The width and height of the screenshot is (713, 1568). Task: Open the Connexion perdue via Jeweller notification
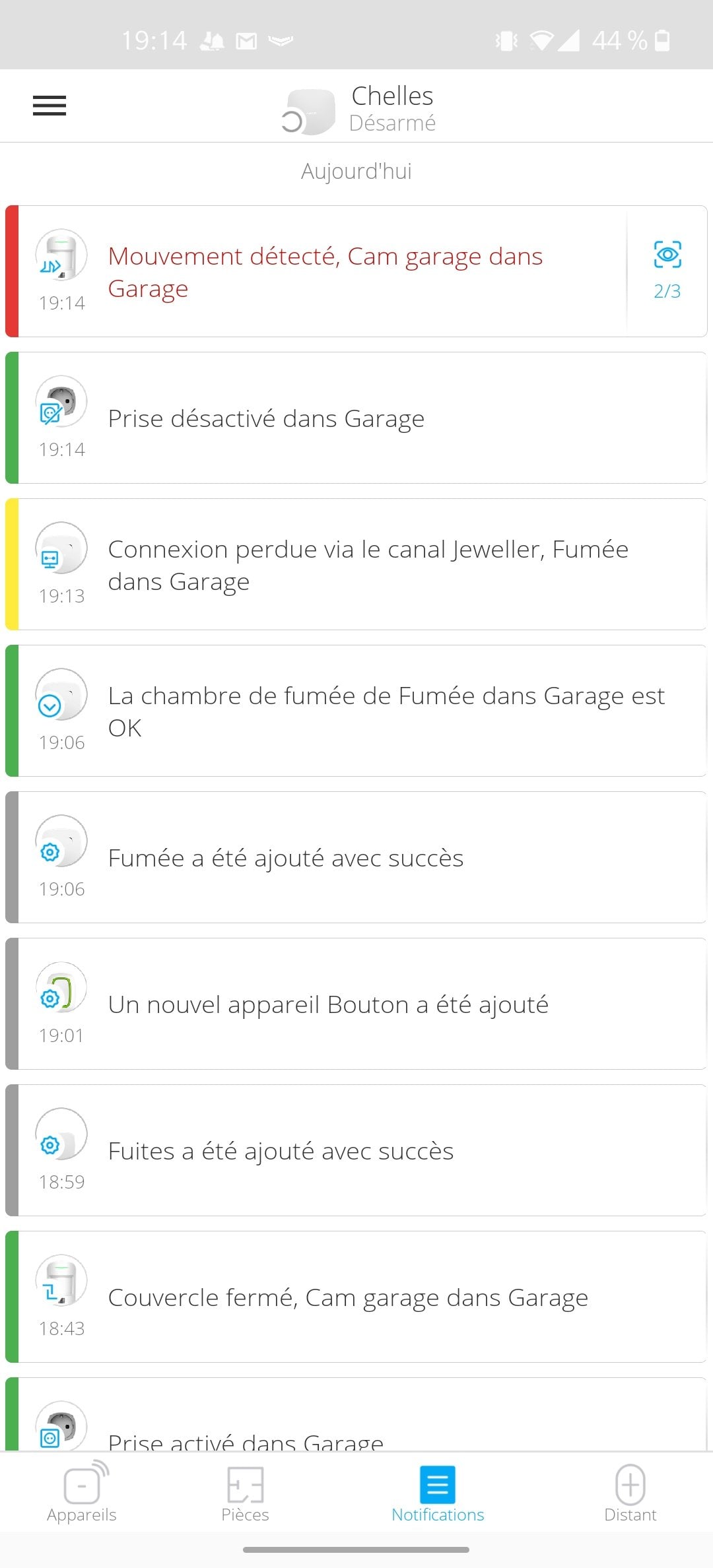(356, 564)
